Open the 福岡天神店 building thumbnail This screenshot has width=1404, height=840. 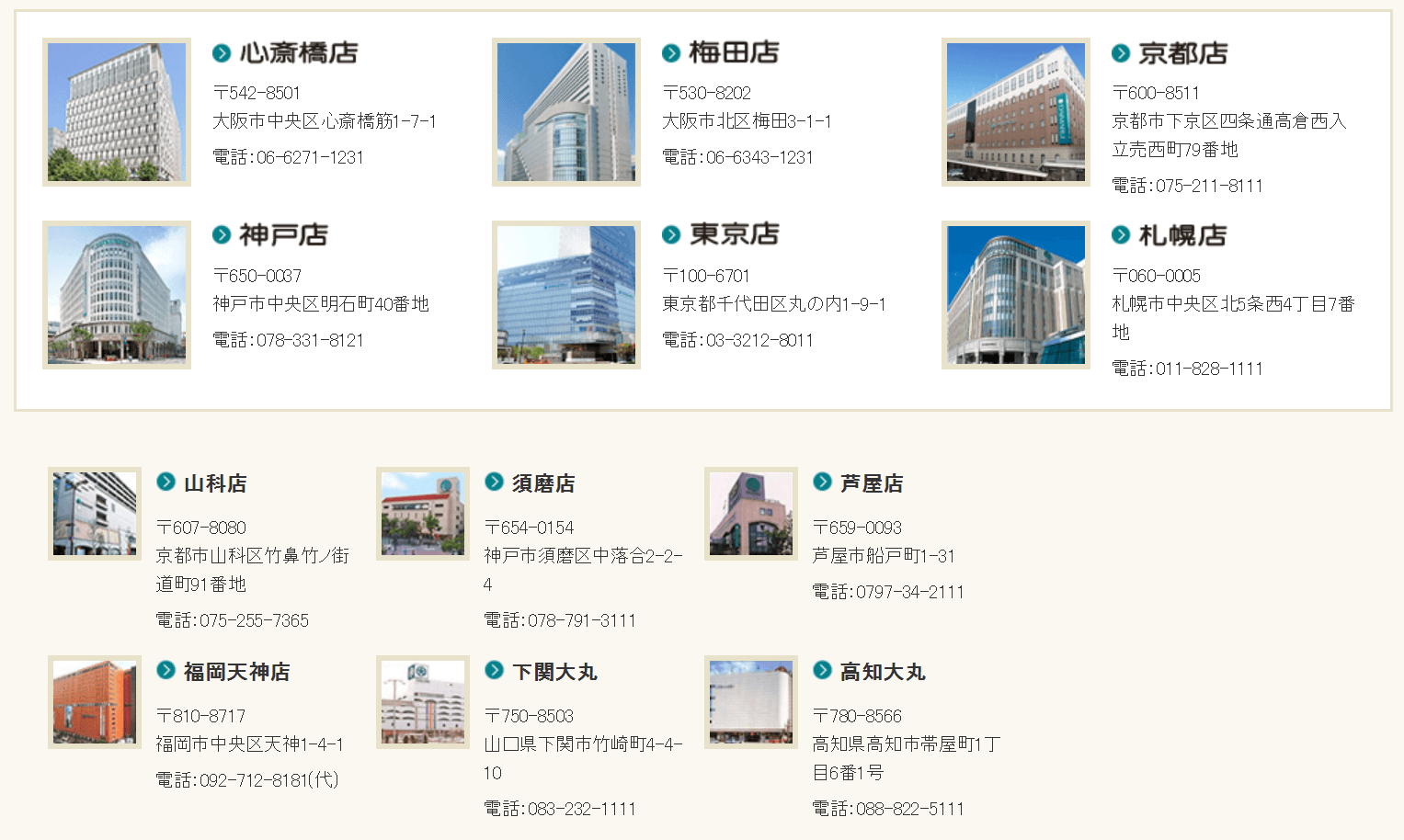tap(95, 702)
